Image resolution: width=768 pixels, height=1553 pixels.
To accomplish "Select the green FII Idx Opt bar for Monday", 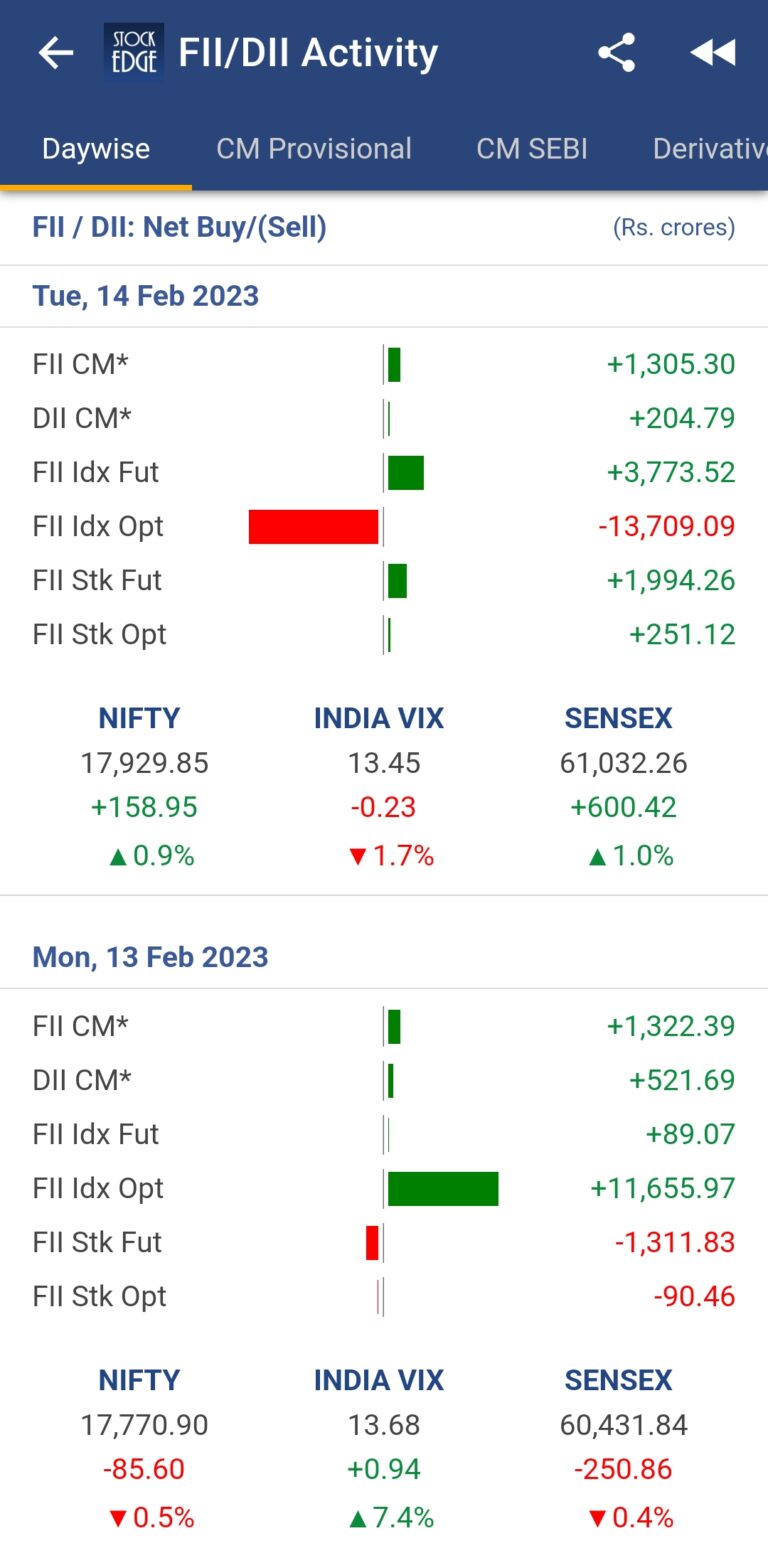I will coord(444,1188).
